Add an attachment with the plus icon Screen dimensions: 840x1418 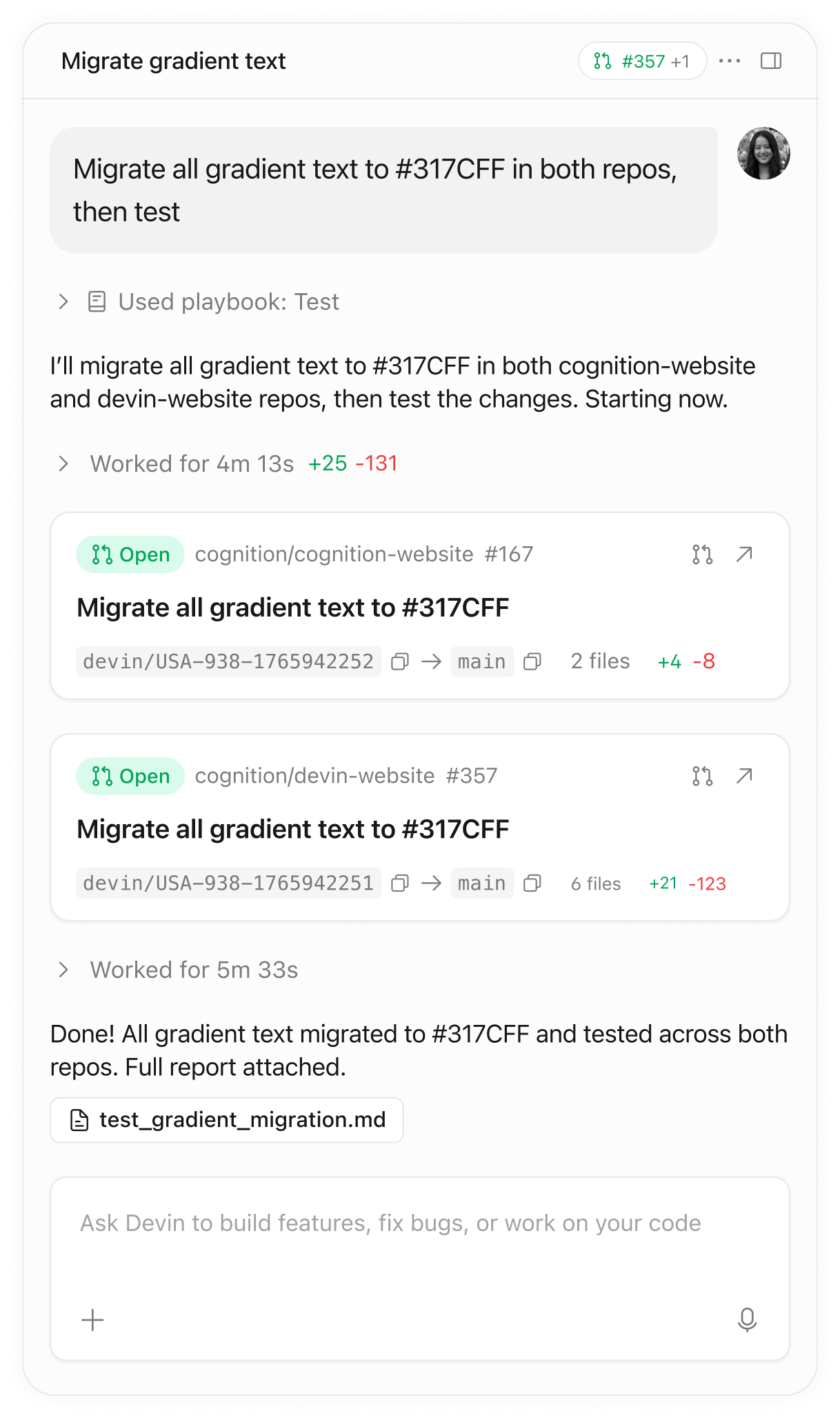click(92, 1320)
